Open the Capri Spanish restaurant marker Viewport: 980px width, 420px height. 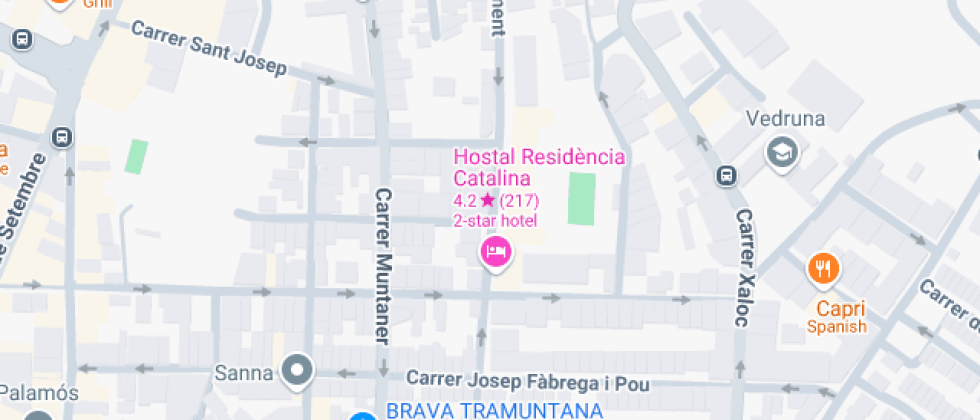pyautogui.click(x=824, y=268)
